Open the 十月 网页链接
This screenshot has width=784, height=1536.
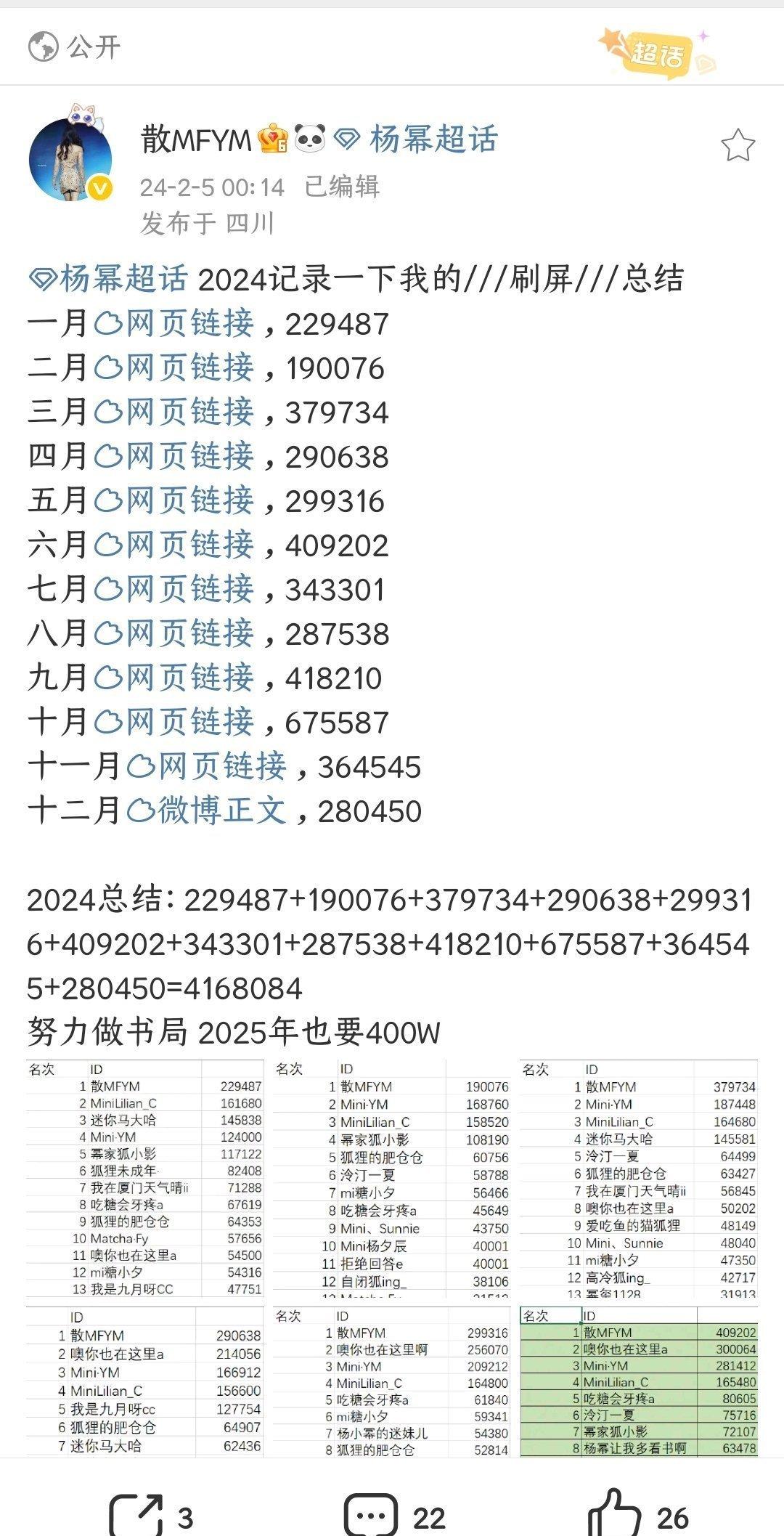click(x=174, y=722)
